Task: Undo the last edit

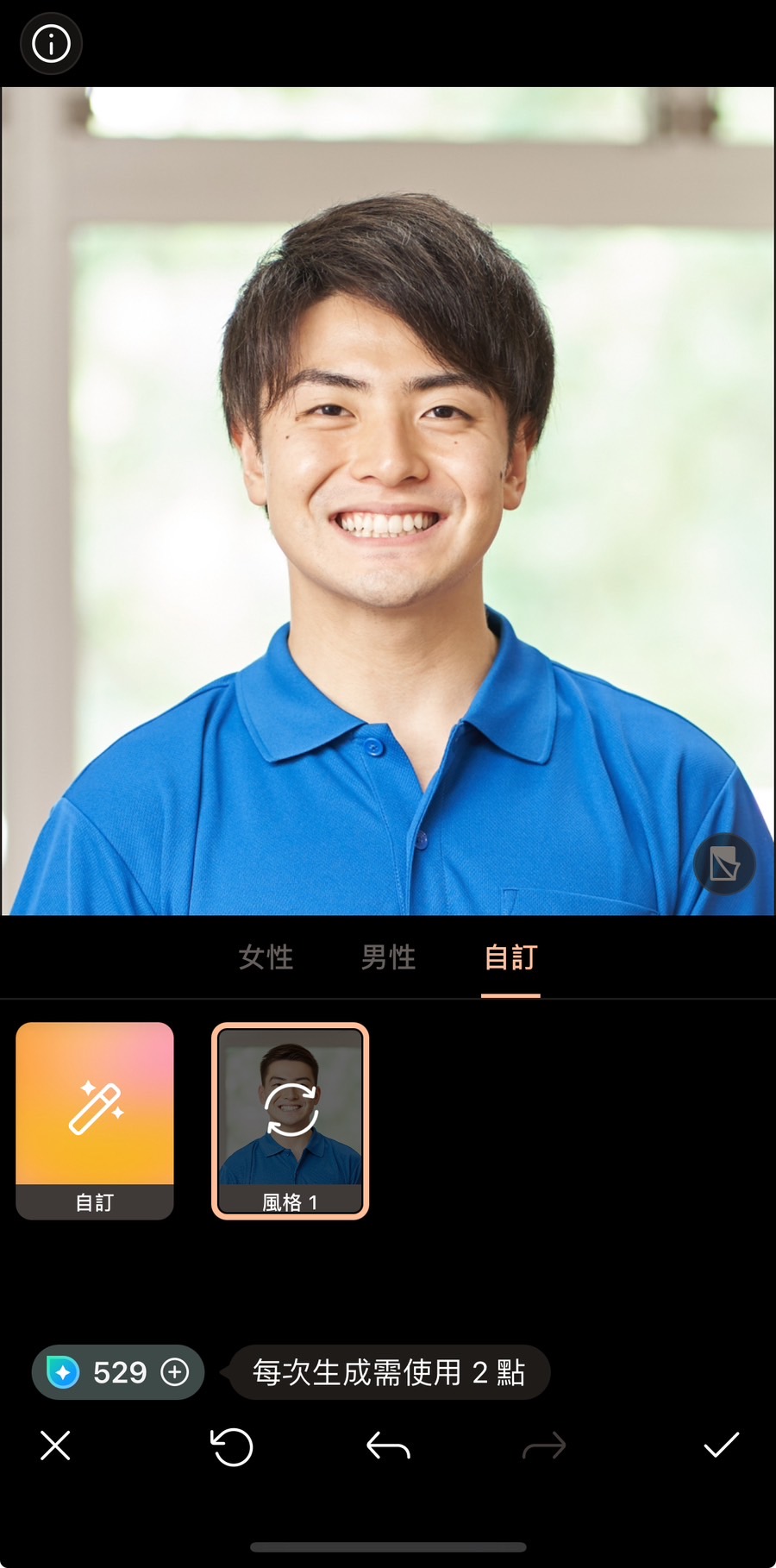Action: pos(386,1447)
